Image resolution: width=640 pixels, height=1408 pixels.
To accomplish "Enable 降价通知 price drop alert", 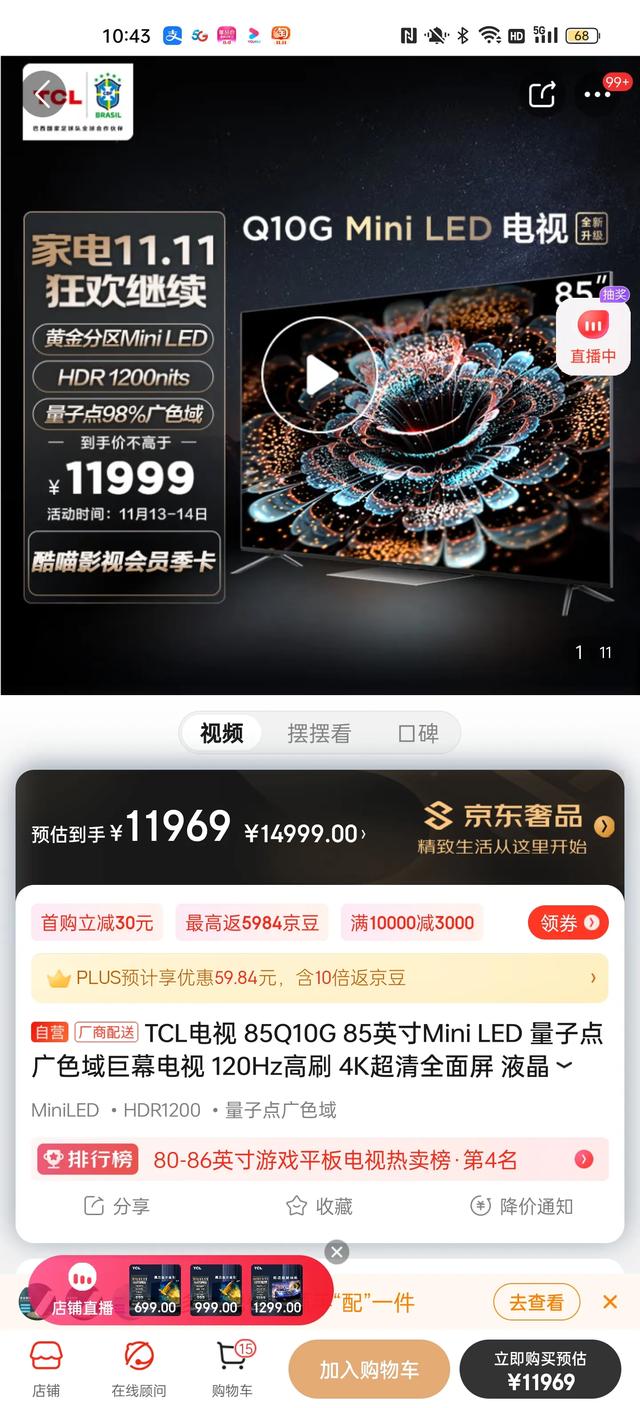I will pyautogui.click(x=522, y=1206).
